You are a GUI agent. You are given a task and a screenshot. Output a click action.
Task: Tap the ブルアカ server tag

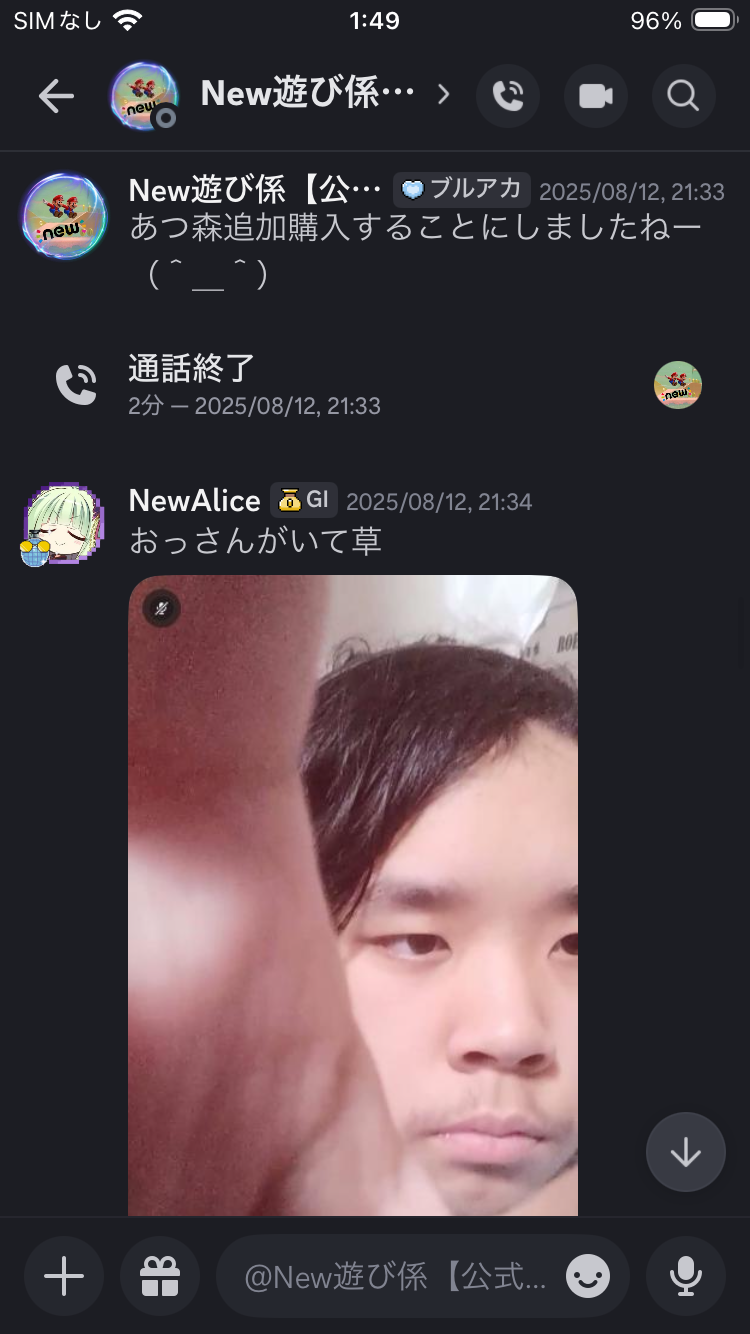(x=461, y=189)
